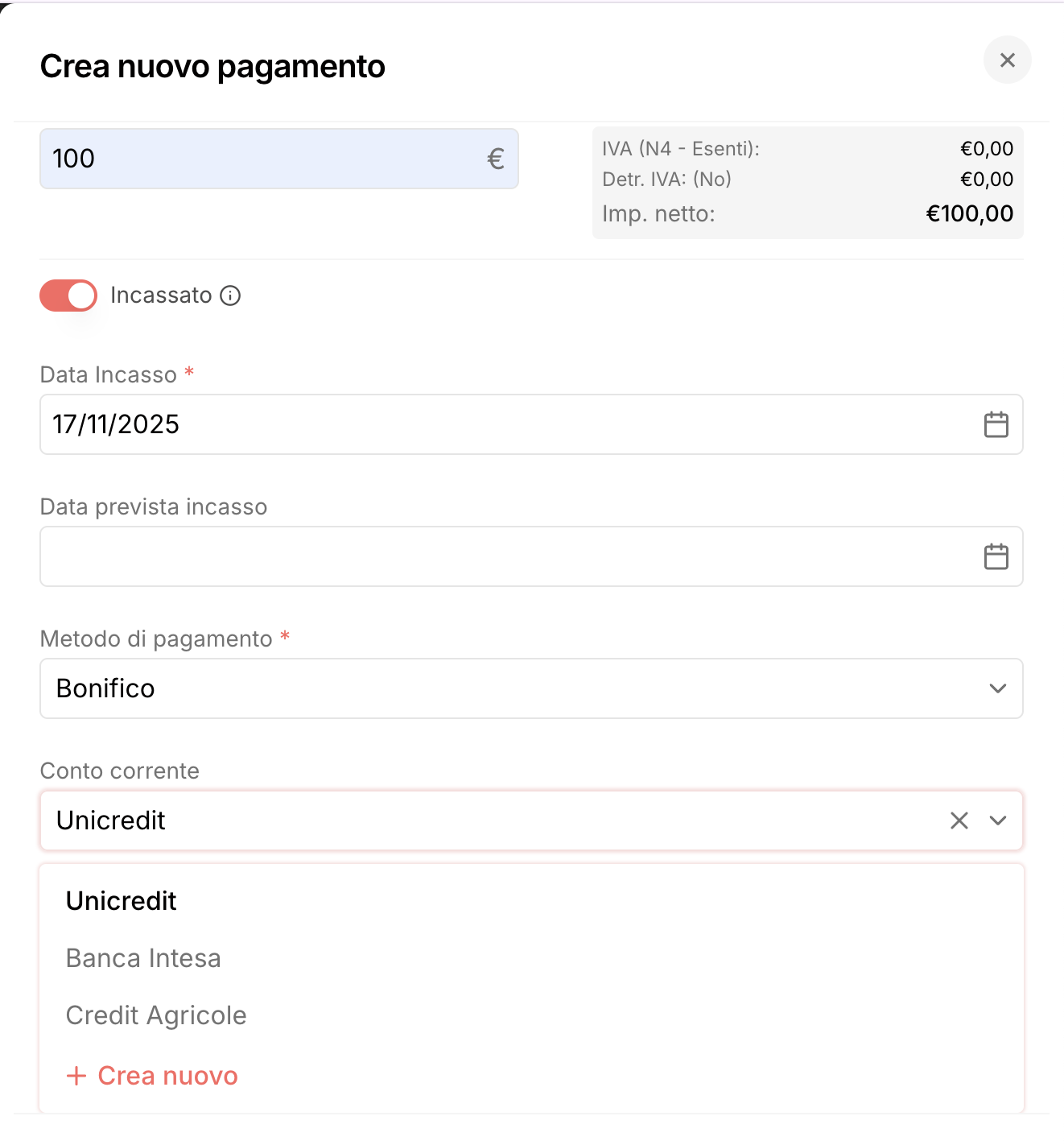Image resolution: width=1064 pixels, height=1145 pixels.
Task: Collapse the Conto corrente dropdown
Action: click(998, 821)
